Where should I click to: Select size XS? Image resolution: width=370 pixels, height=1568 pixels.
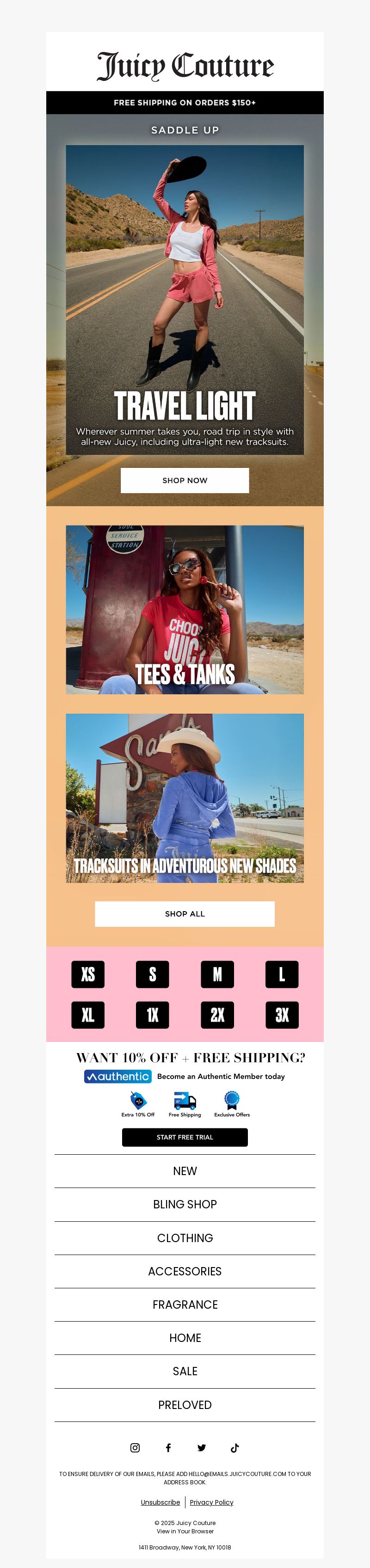click(x=87, y=974)
